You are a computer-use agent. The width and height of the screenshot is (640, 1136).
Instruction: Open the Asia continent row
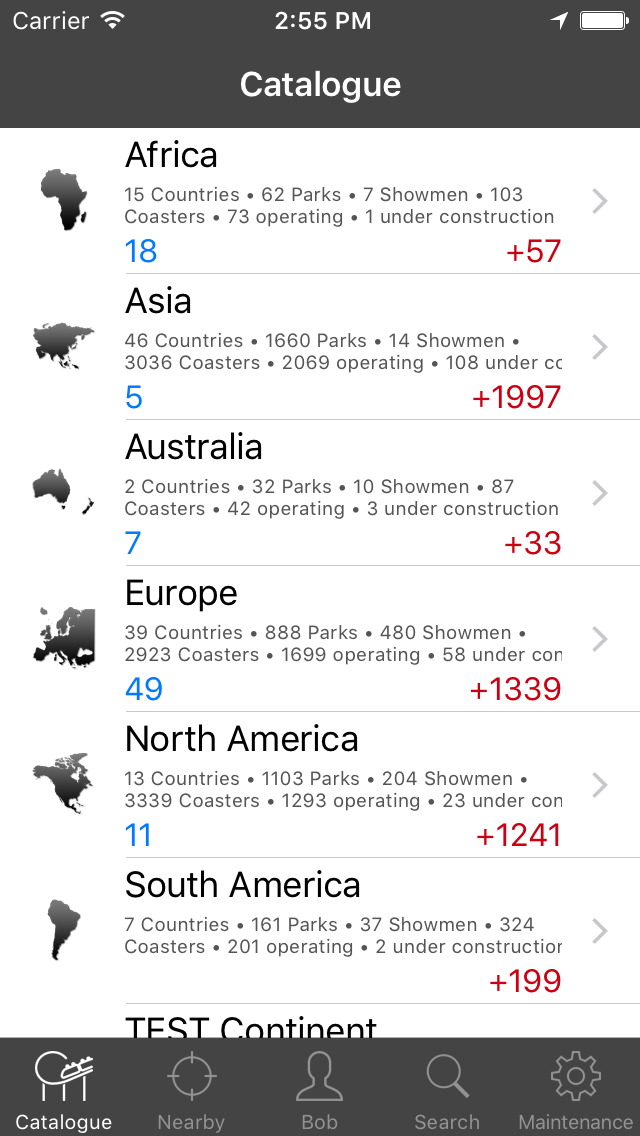point(320,347)
